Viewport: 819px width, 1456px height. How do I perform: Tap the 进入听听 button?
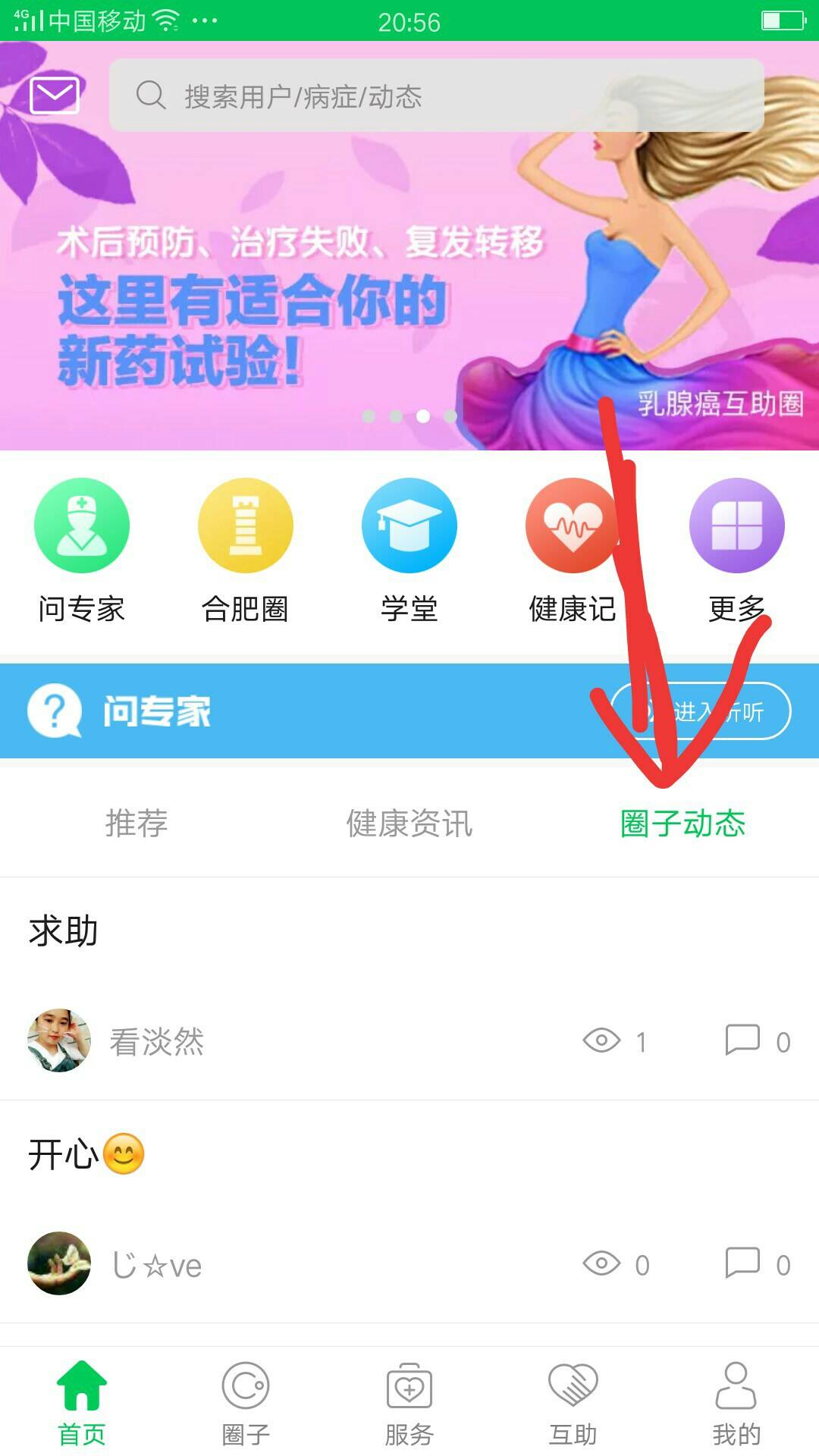pyautogui.click(x=701, y=711)
